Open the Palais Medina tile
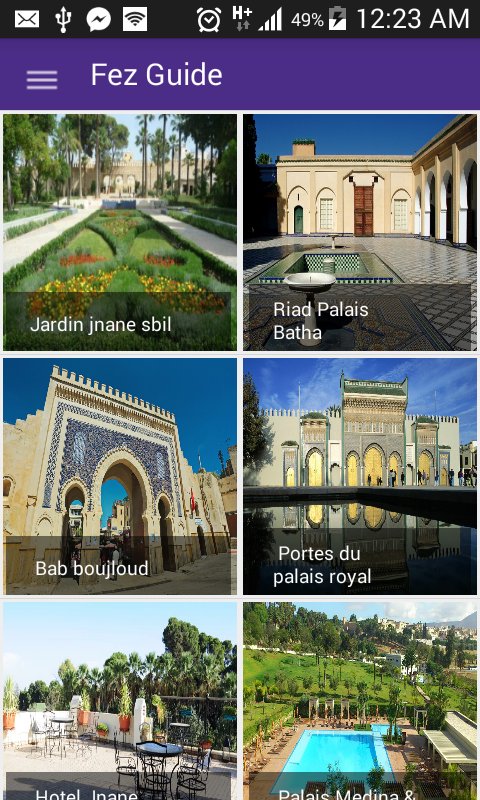This screenshot has height=800, width=480. [x=360, y=701]
